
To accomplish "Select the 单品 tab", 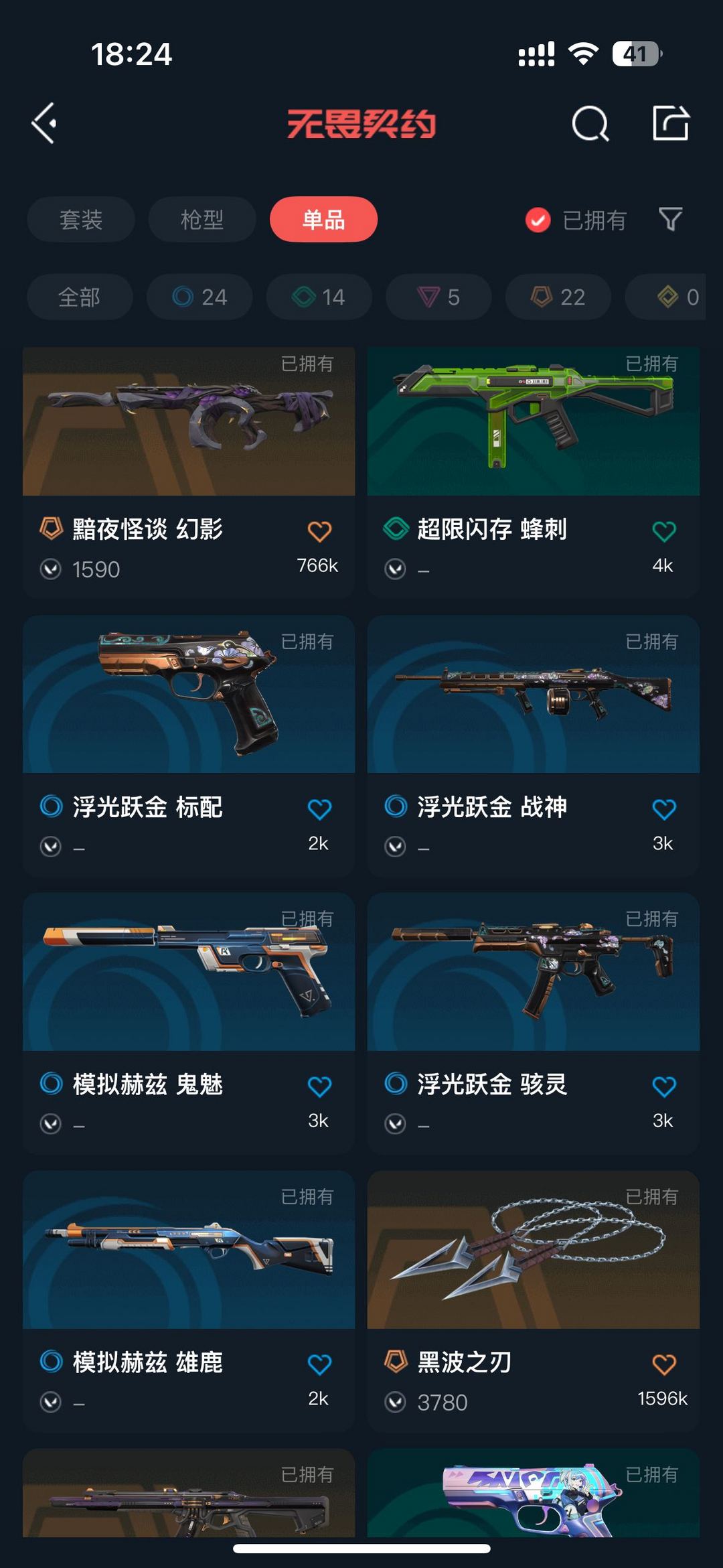I will coord(323,220).
